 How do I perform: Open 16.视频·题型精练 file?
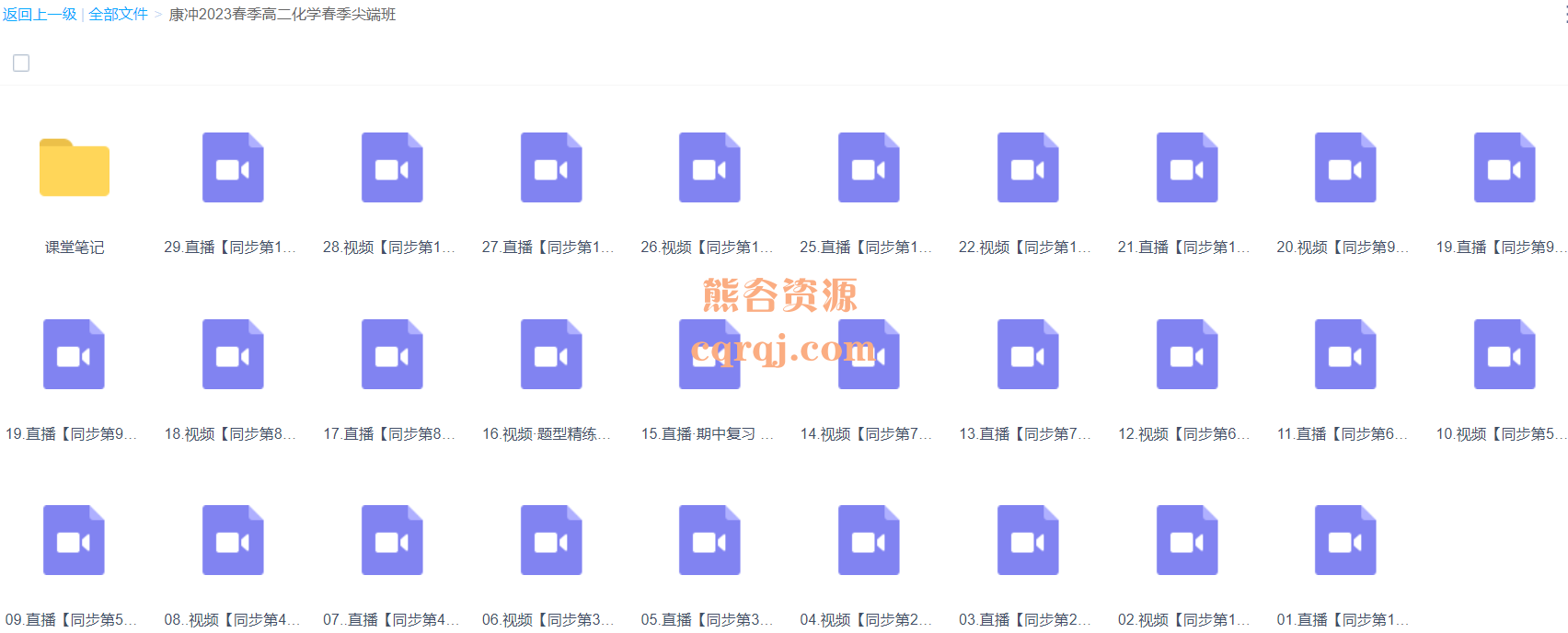[551, 355]
